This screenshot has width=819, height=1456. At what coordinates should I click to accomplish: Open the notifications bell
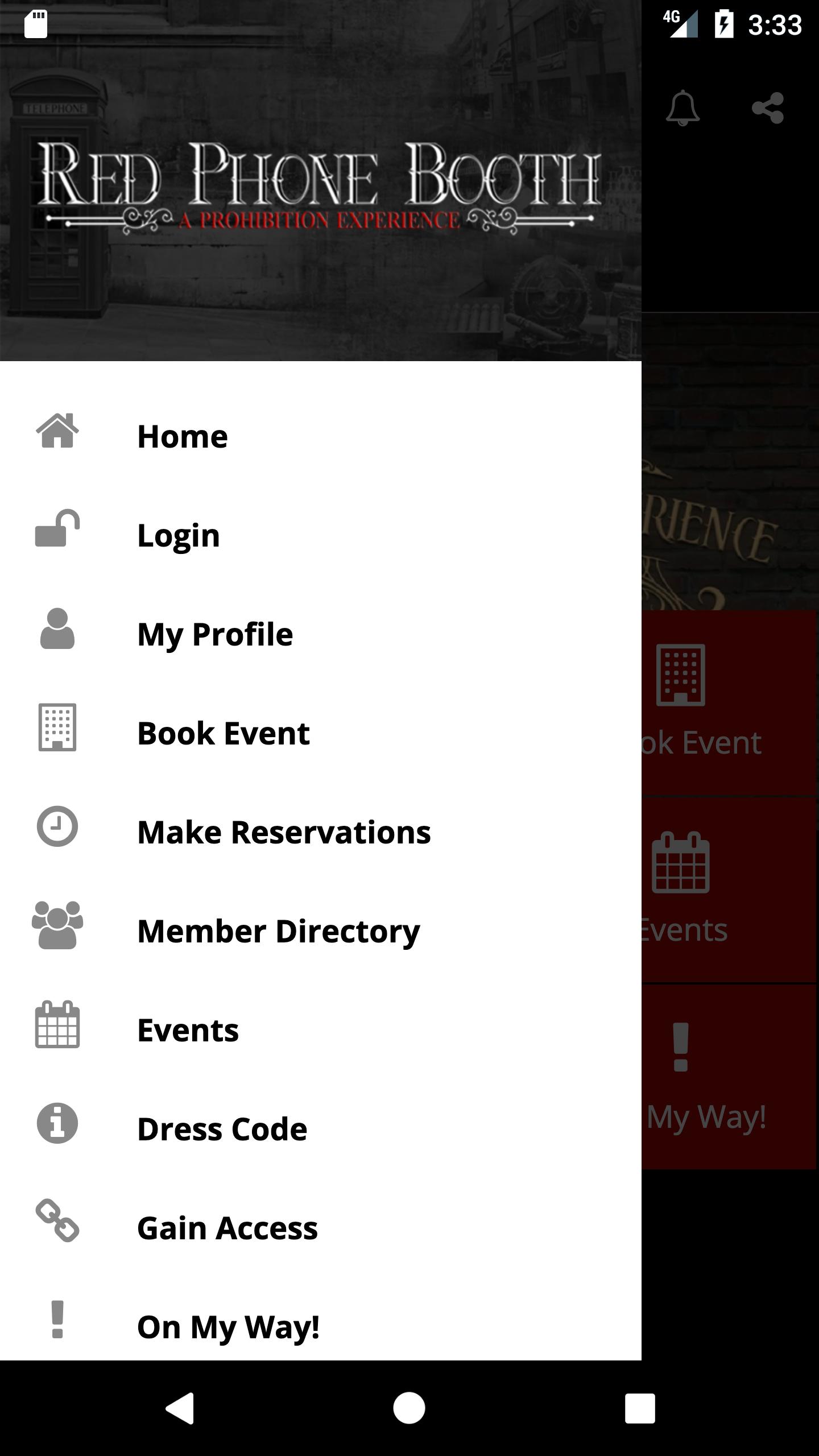tap(682, 108)
